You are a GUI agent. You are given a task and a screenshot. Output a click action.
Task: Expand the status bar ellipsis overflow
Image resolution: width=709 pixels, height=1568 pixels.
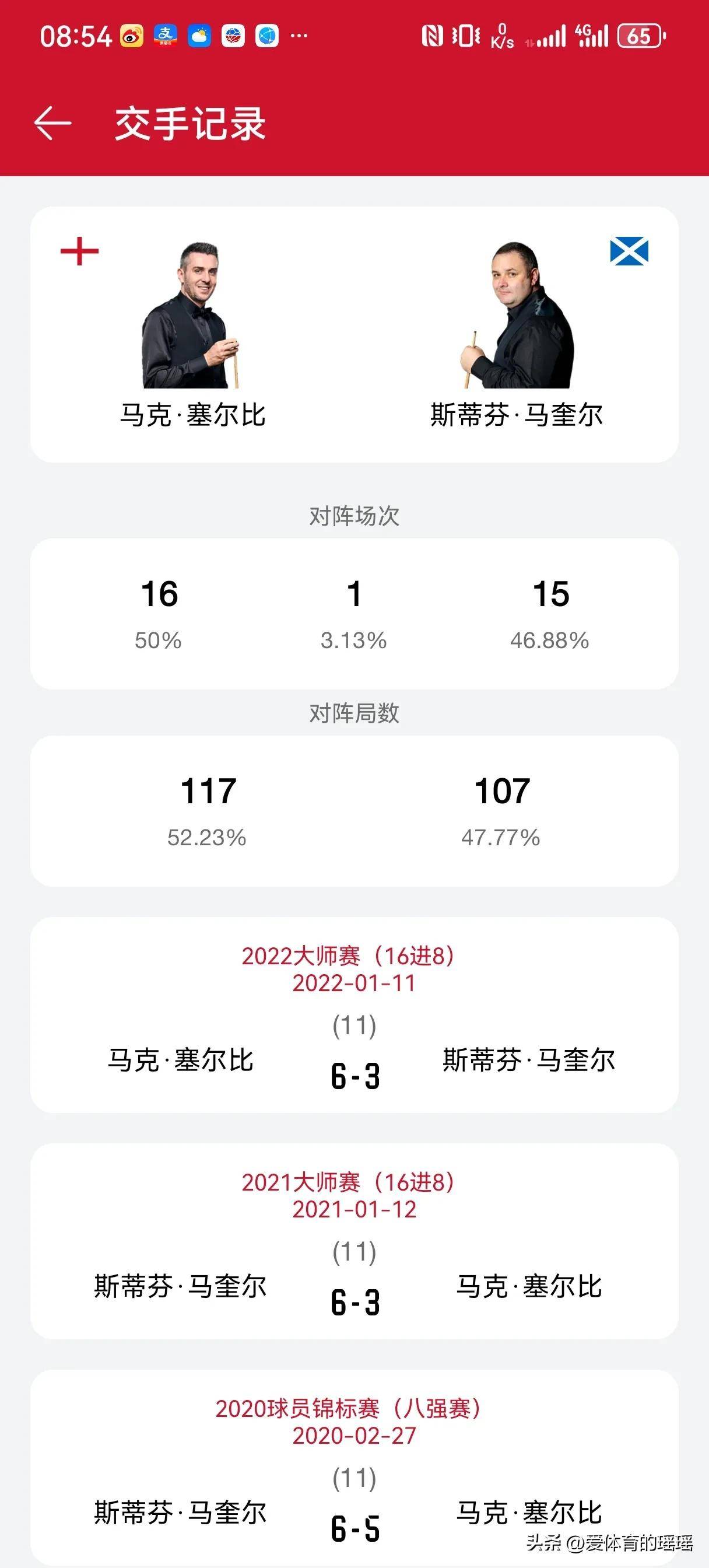[300, 37]
